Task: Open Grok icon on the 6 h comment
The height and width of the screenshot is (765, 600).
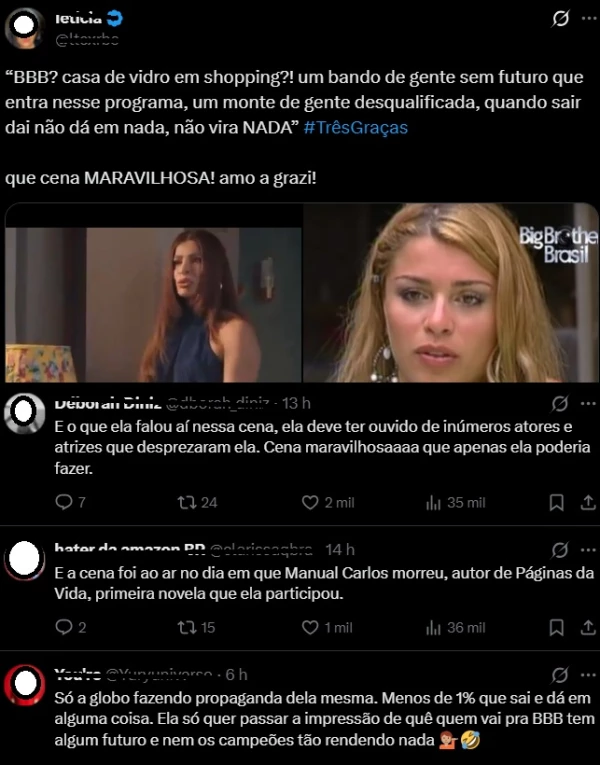Action: click(x=561, y=675)
